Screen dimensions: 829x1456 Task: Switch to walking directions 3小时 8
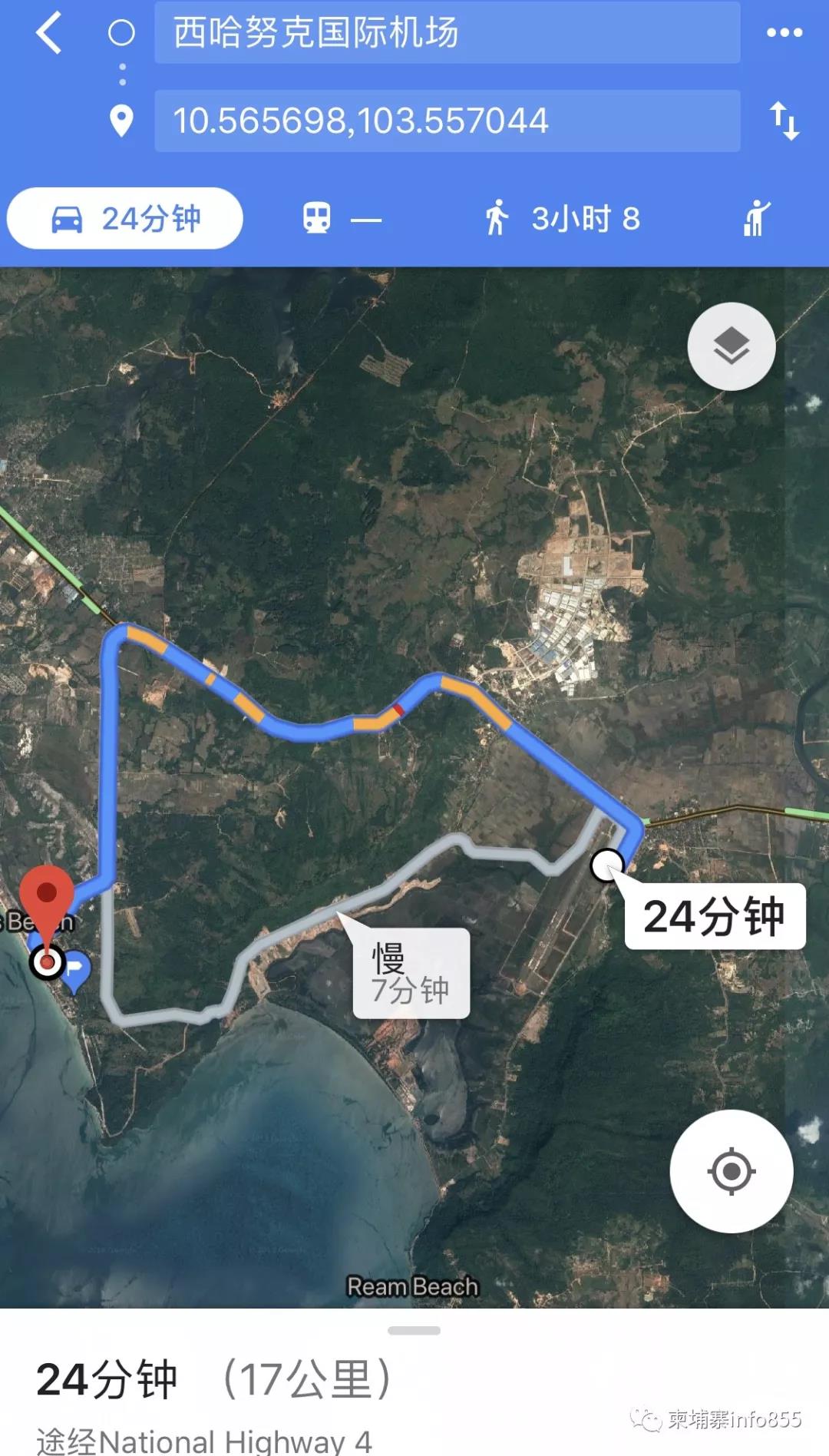(x=561, y=219)
